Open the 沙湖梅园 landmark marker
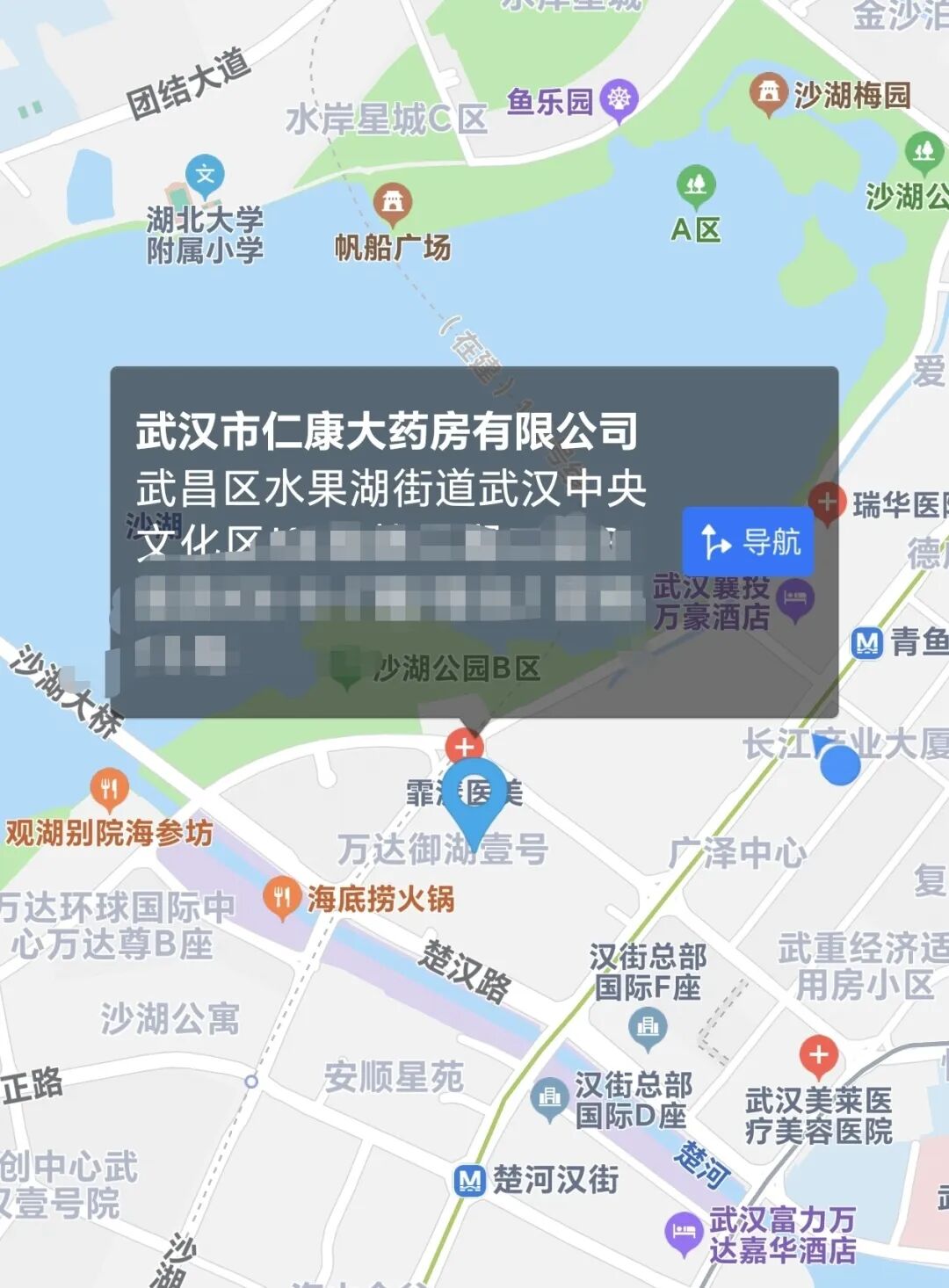The width and height of the screenshot is (949, 1288). click(769, 92)
